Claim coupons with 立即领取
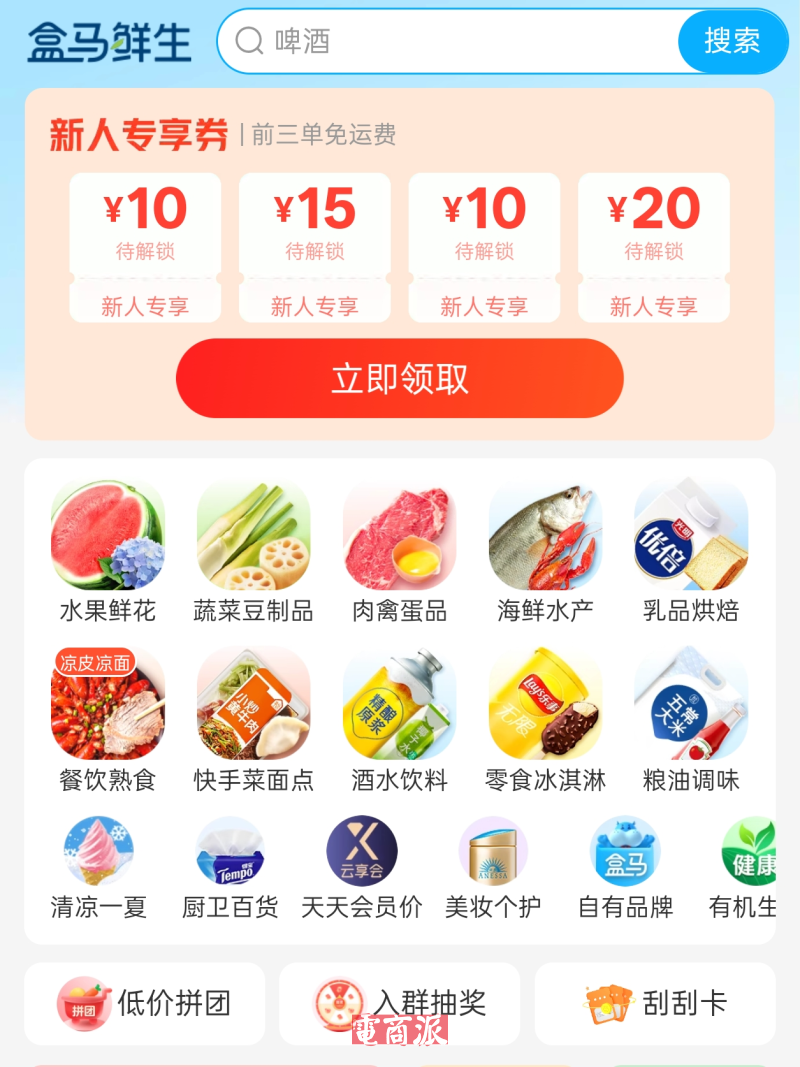The height and width of the screenshot is (1067, 800). 399,378
